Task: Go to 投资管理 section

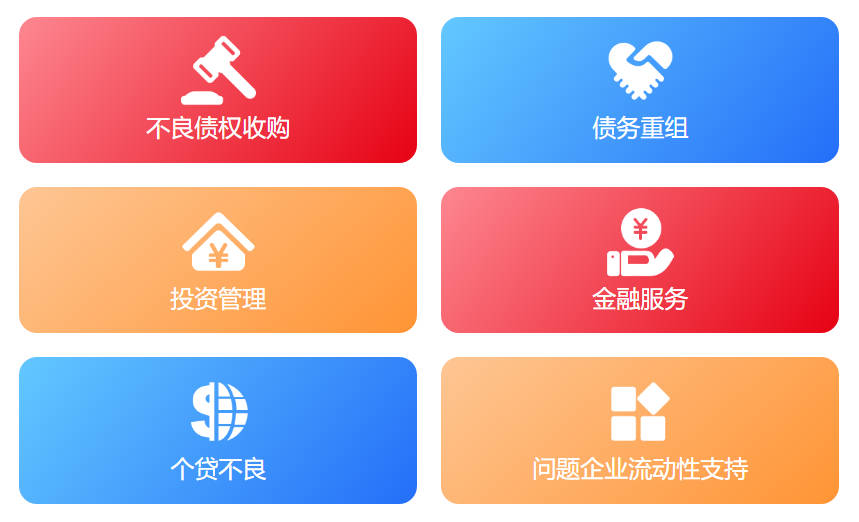Action: 218,260
